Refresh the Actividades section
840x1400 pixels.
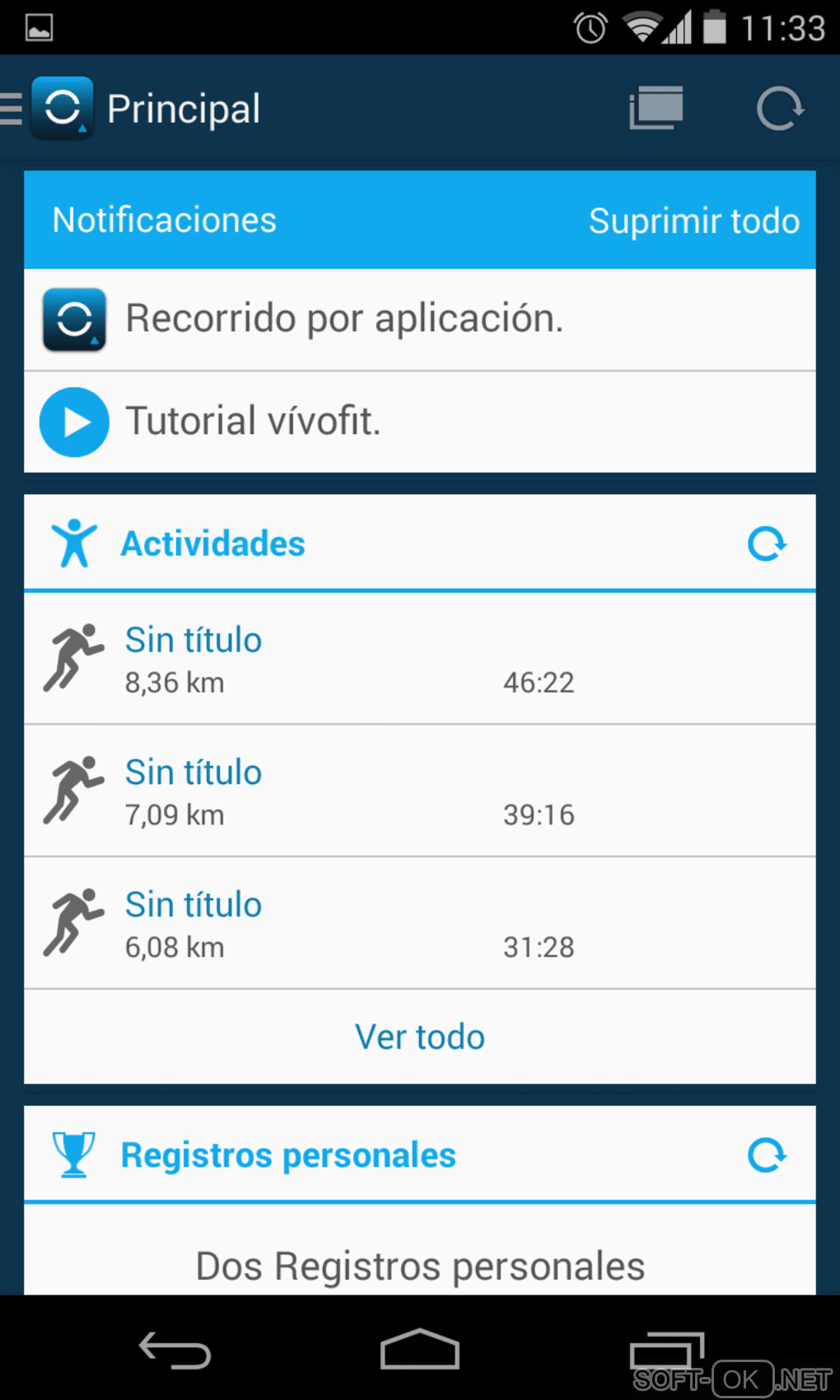(x=767, y=544)
